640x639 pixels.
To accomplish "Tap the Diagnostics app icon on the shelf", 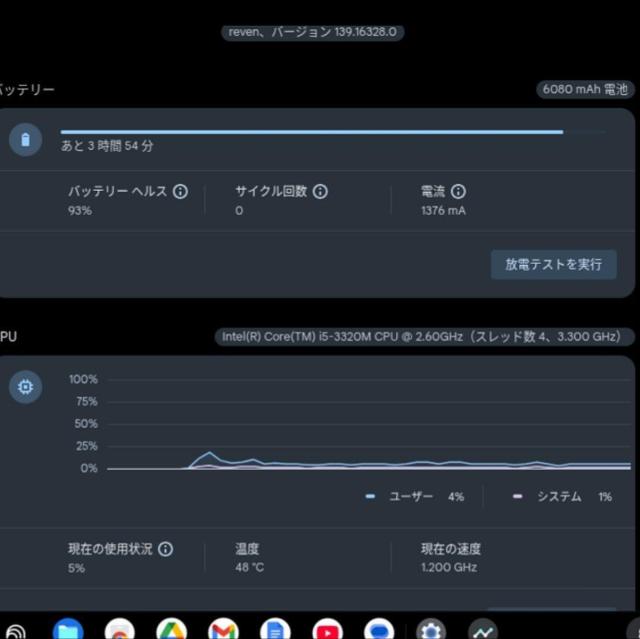I will pyautogui.click(x=483, y=630).
